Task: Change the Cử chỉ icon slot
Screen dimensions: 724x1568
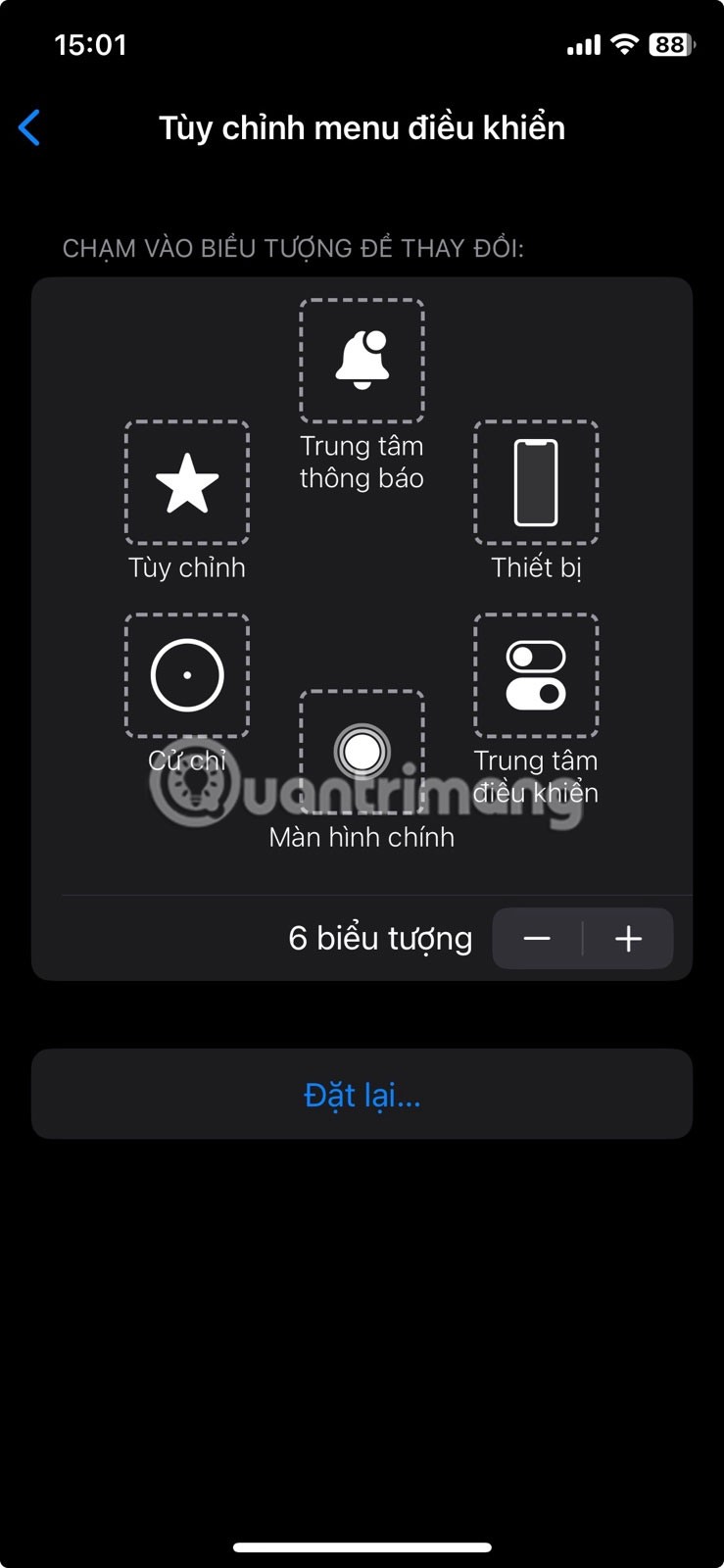Action: [x=187, y=675]
